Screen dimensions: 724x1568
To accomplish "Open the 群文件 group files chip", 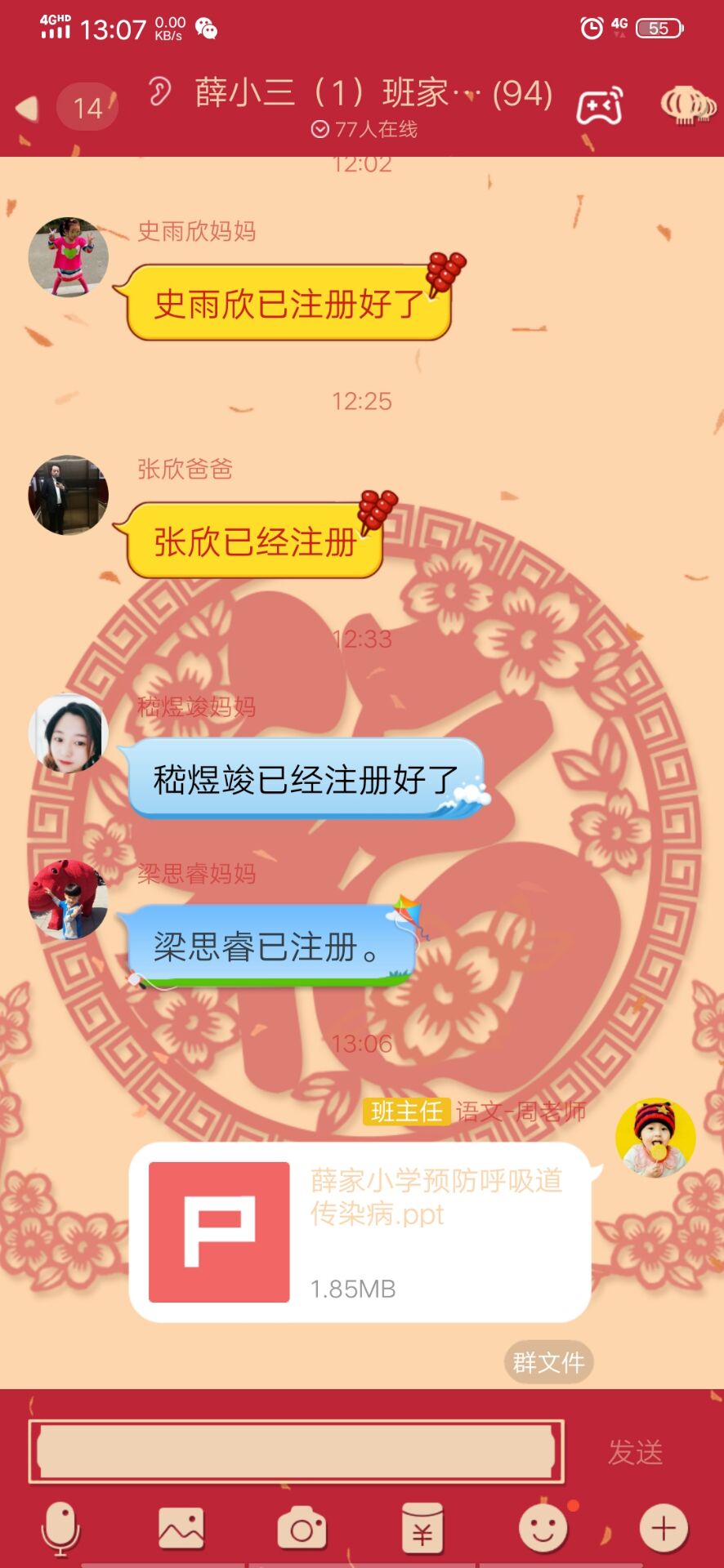I will [548, 1361].
